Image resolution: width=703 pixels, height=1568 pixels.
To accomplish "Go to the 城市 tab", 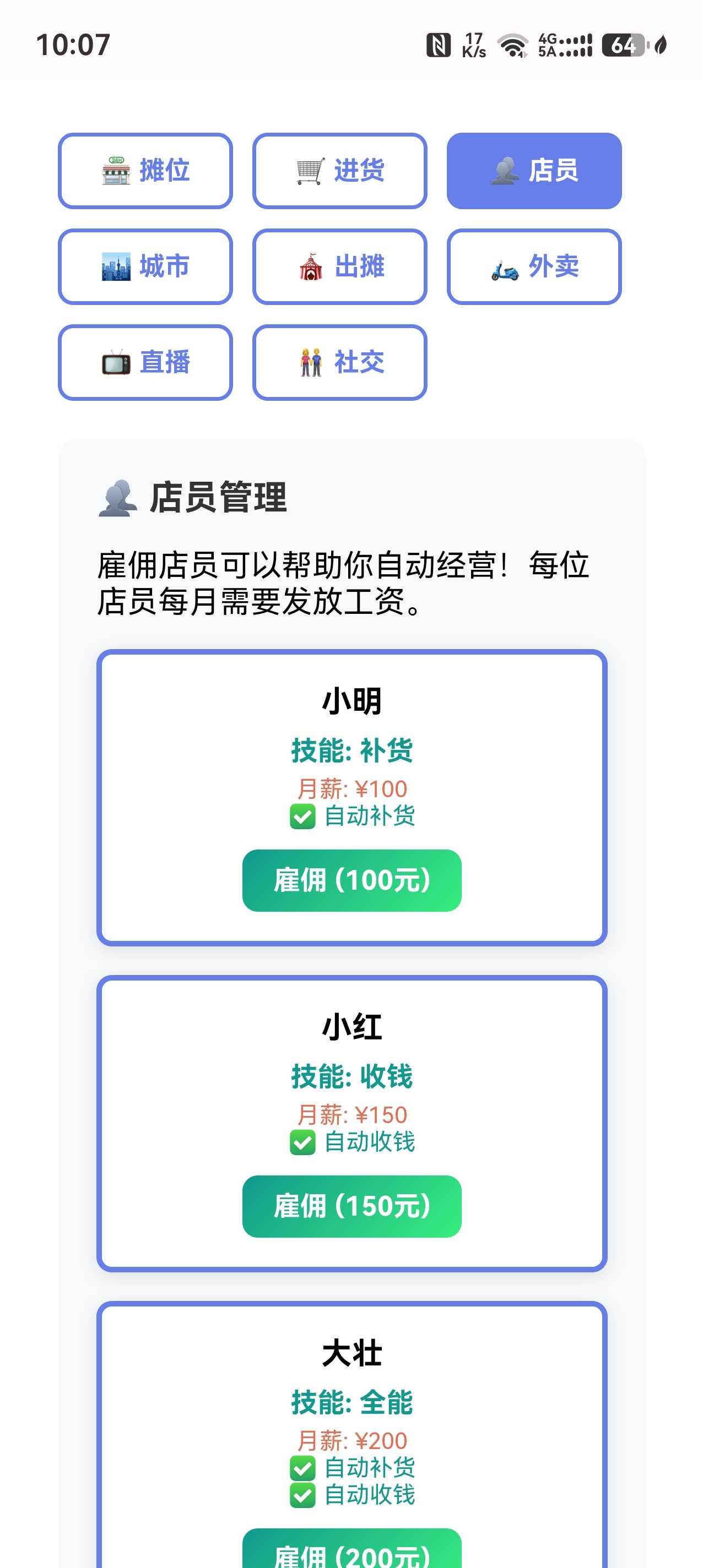I will [145, 266].
